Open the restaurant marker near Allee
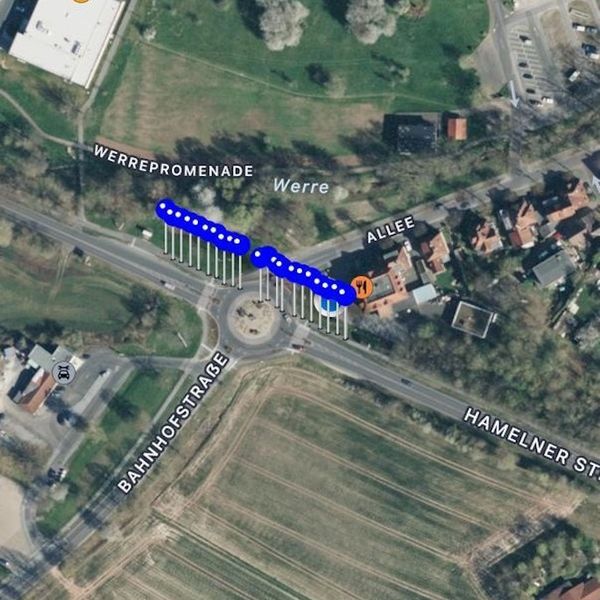This screenshot has height=600, width=600. 362,287
